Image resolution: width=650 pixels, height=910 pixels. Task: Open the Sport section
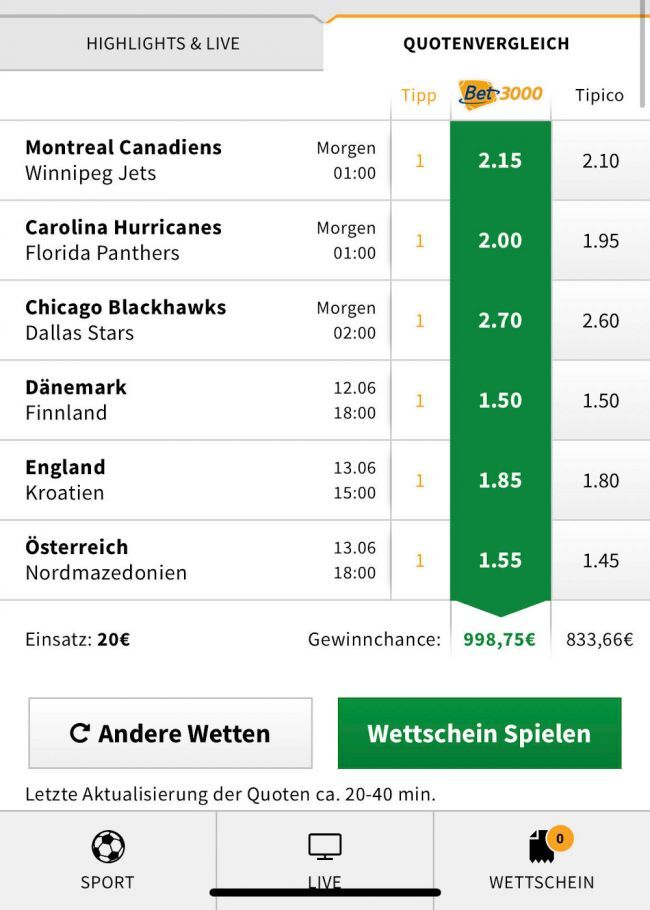[x=107, y=860]
